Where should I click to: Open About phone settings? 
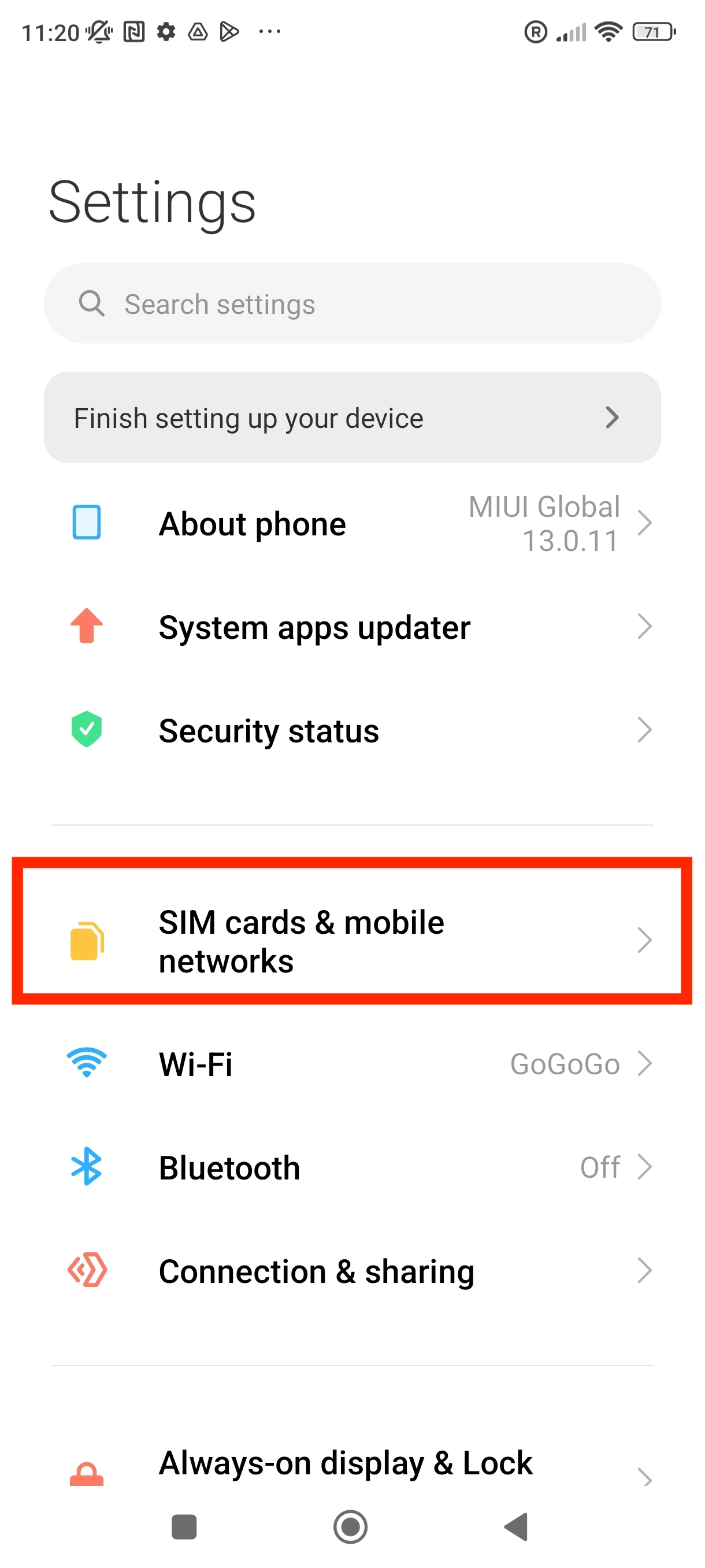pyautogui.click(x=351, y=523)
